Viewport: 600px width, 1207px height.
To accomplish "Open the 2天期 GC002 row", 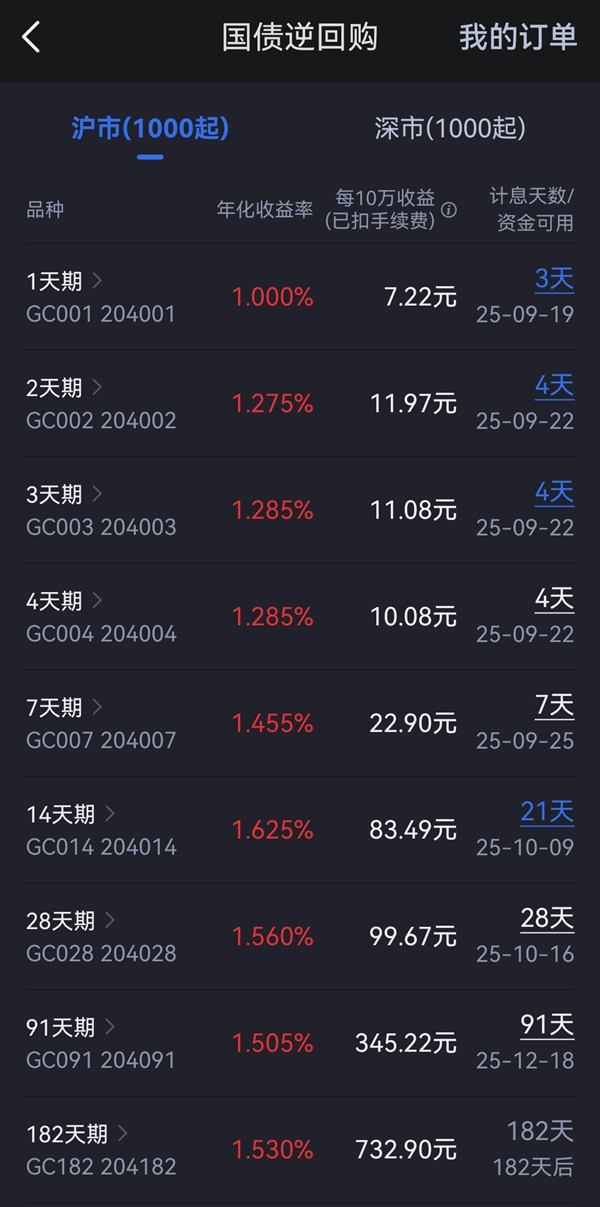I will [300, 404].
